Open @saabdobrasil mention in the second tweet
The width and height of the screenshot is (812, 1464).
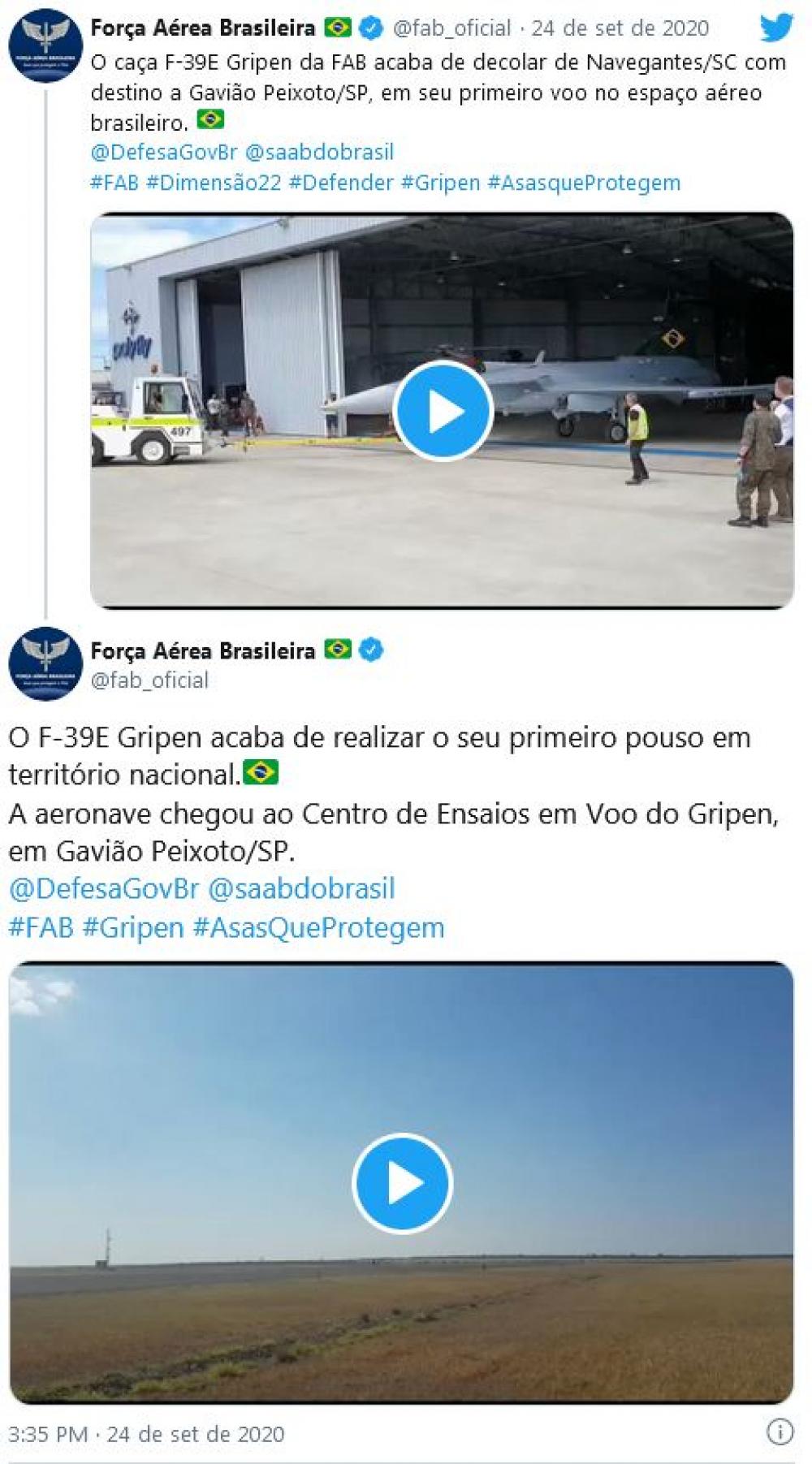[x=301, y=888]
